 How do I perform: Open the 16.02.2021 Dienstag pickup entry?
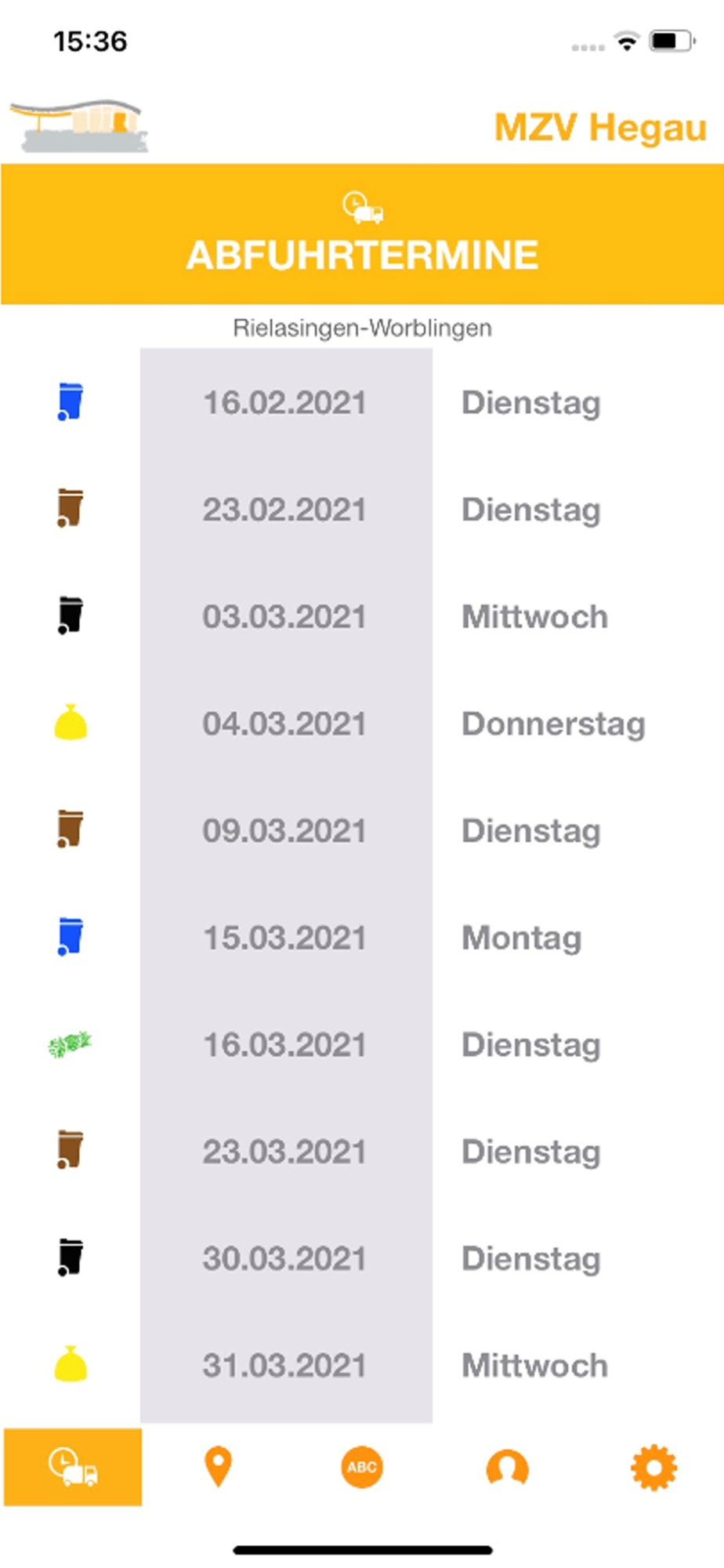click(x=362, y=402)
